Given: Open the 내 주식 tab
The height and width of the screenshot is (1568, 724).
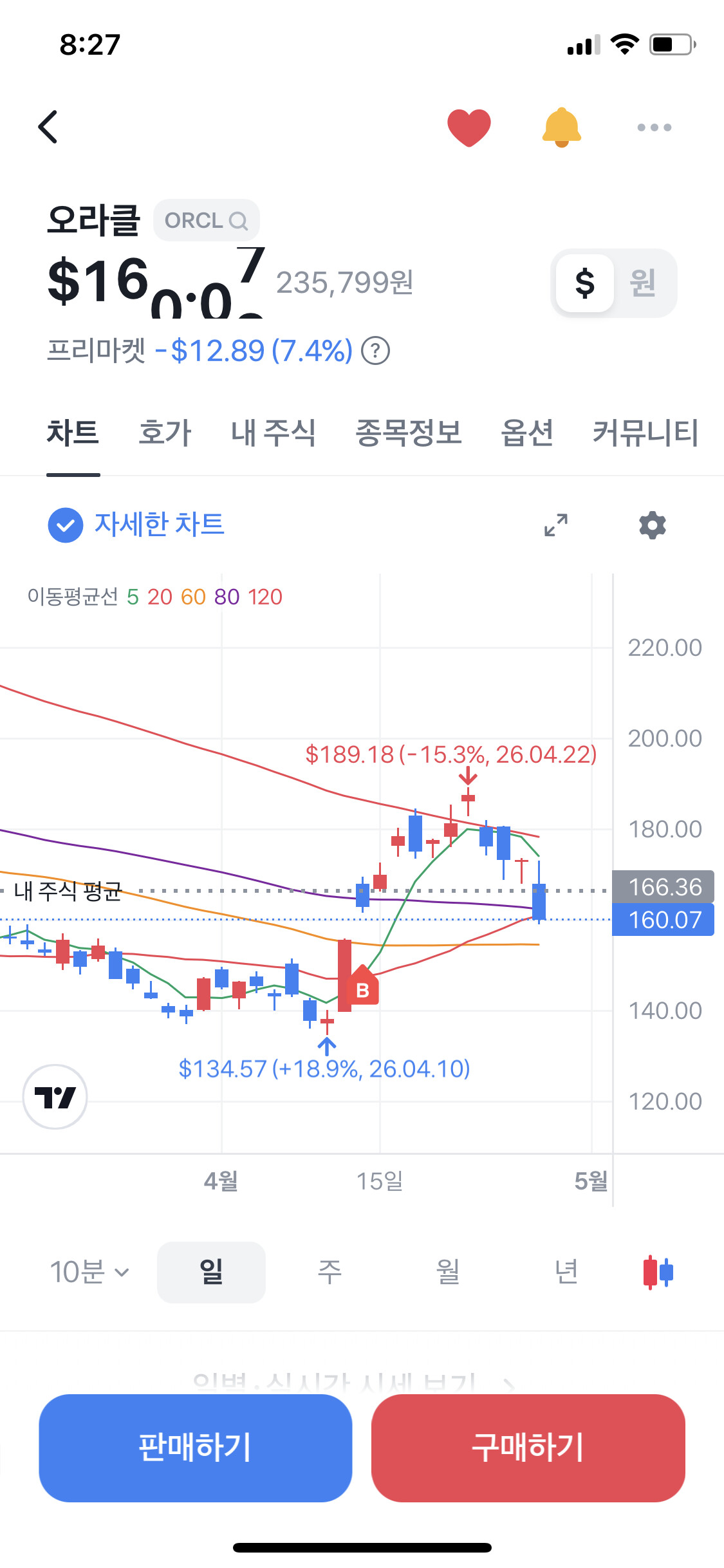Looking at the screenshot, I should click(x=274, y=433).
